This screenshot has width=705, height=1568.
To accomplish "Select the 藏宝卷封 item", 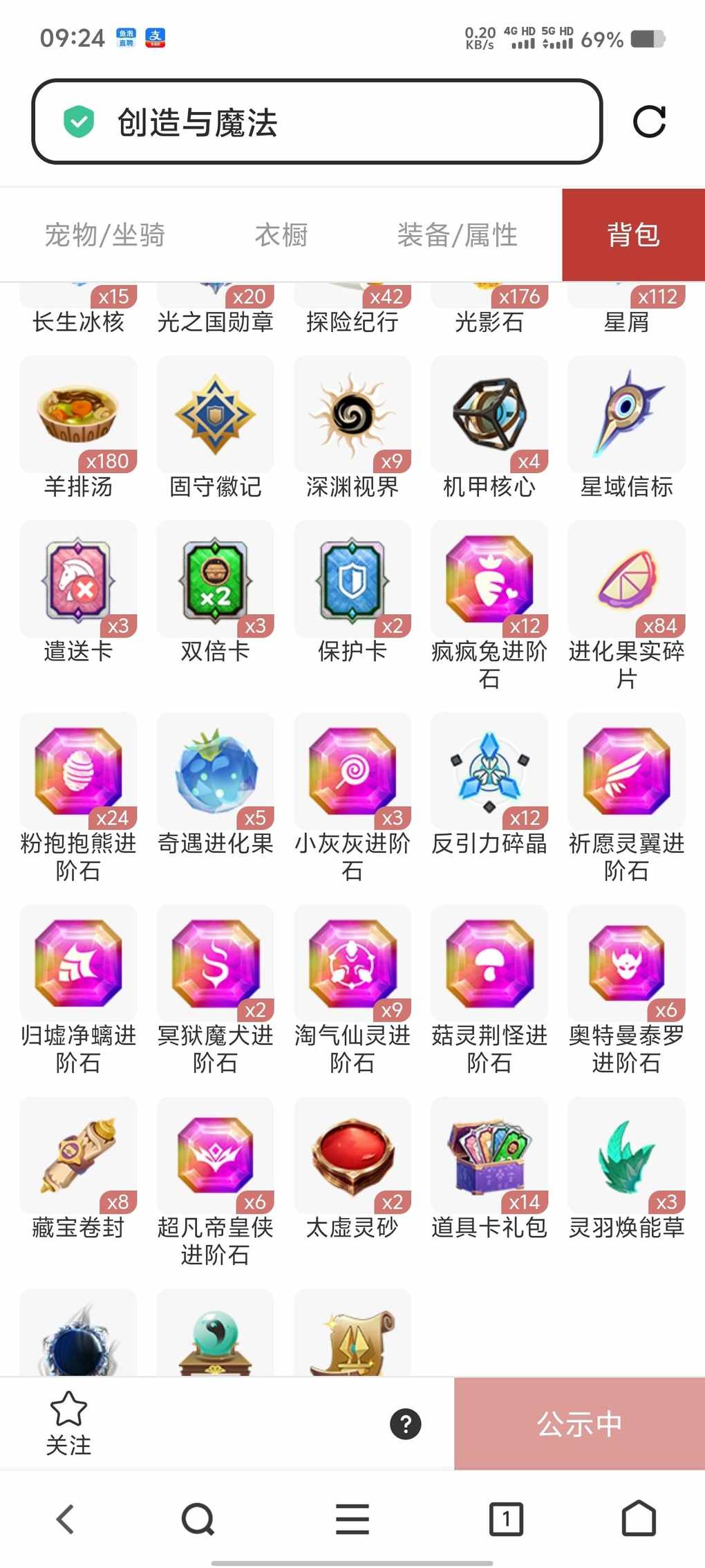I will [x=78, y=1156].
